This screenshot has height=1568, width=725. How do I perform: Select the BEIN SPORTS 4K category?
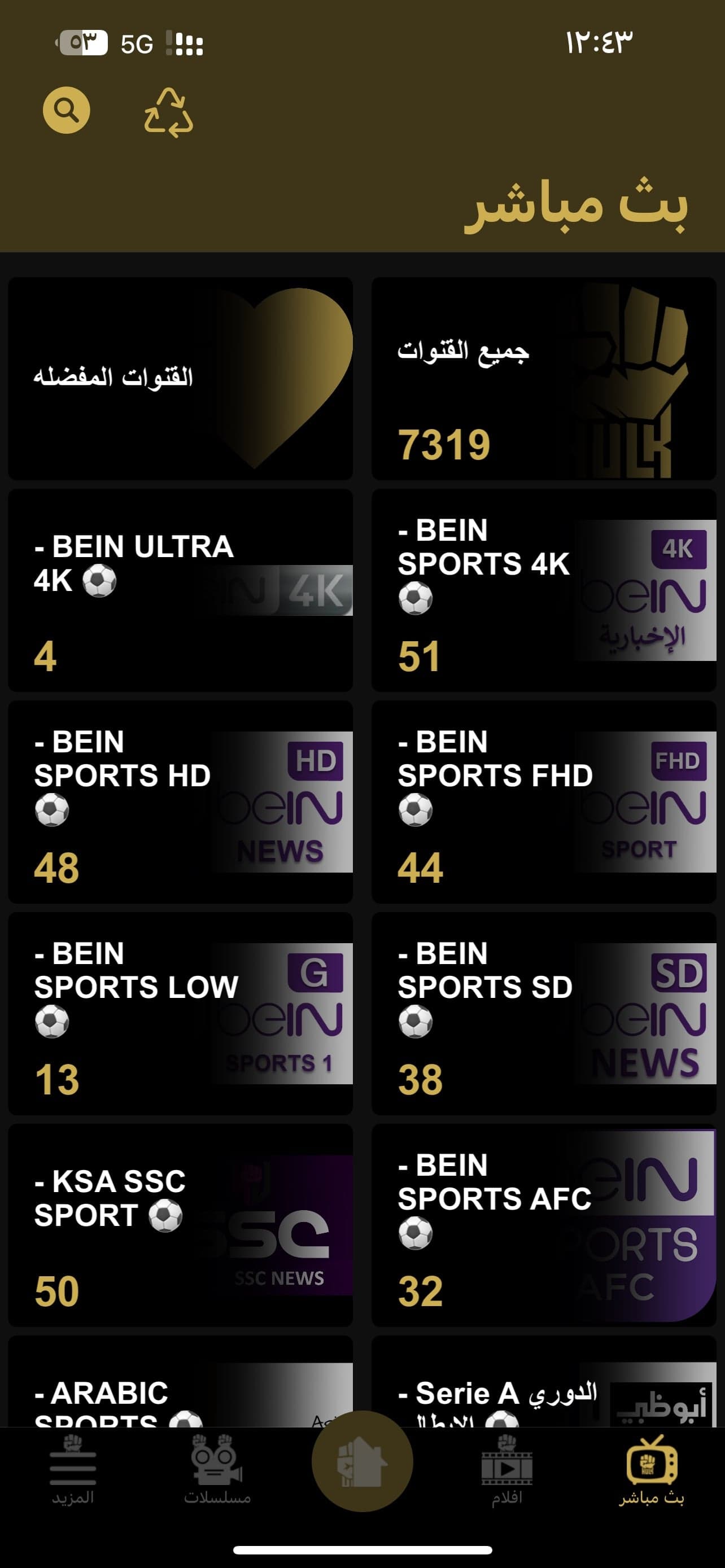tap(544, 590)
